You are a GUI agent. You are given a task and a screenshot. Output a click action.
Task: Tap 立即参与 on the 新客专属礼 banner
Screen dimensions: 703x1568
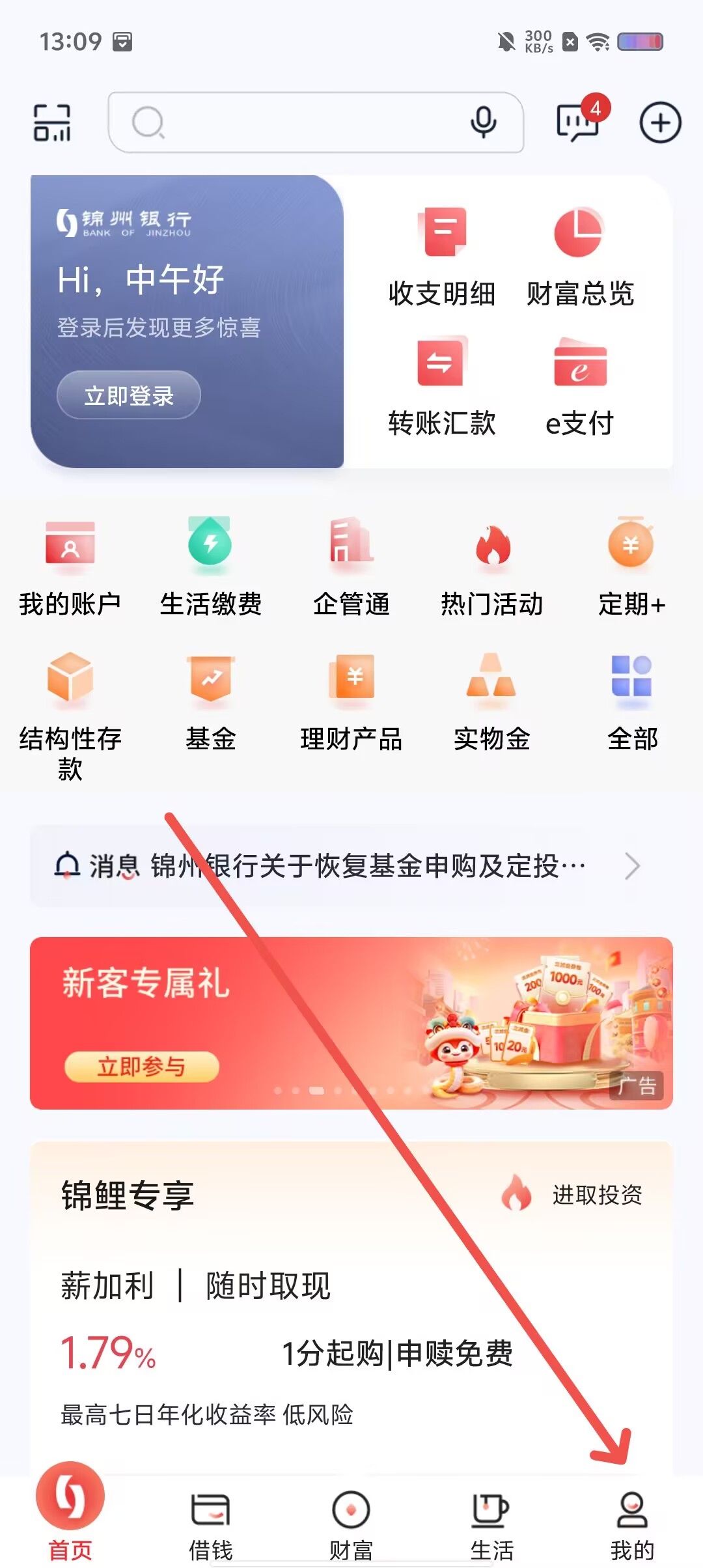pyautogui.click(x=142, y=1067)
